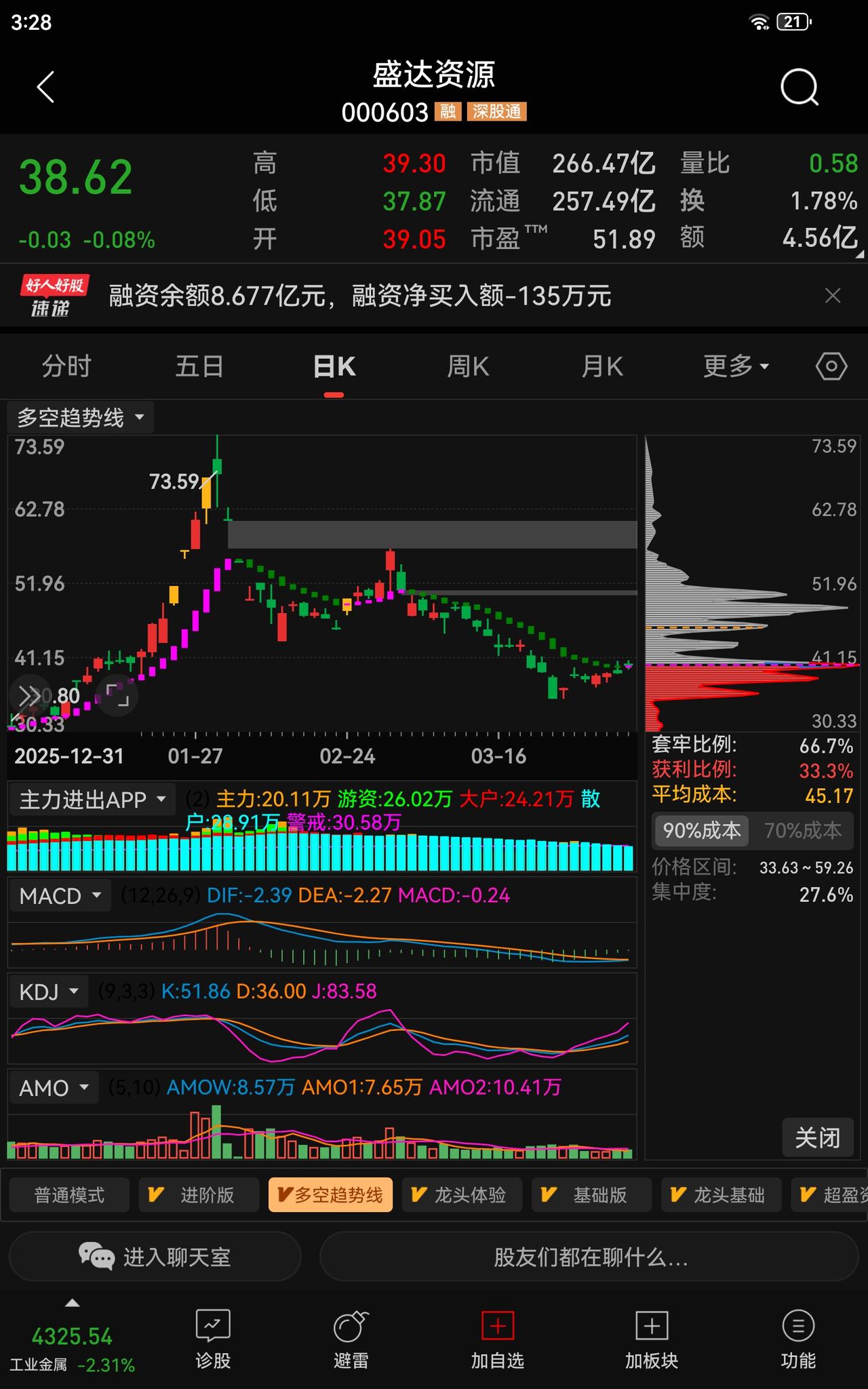This screenshot has height=1389, width=868.
Task: Select the 分时 intraday tab
Action: [66, 366]
